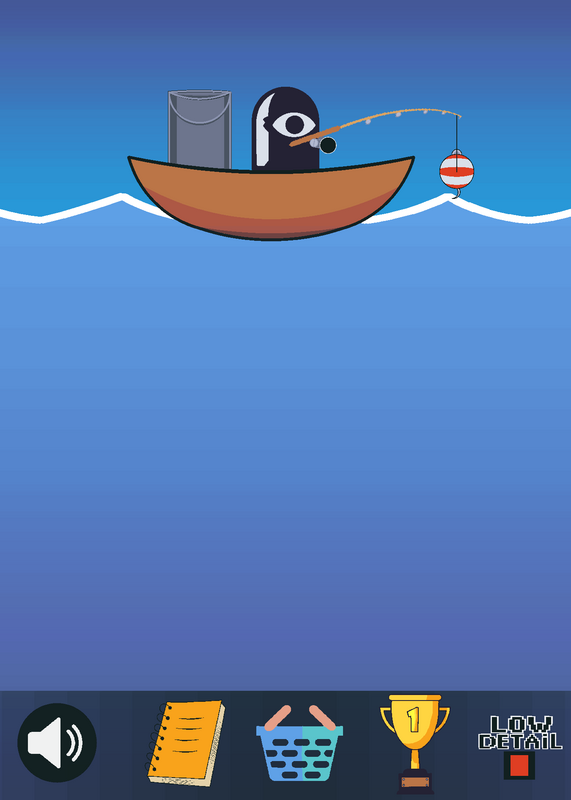Open the blue shopping basket

pos(300,743)
